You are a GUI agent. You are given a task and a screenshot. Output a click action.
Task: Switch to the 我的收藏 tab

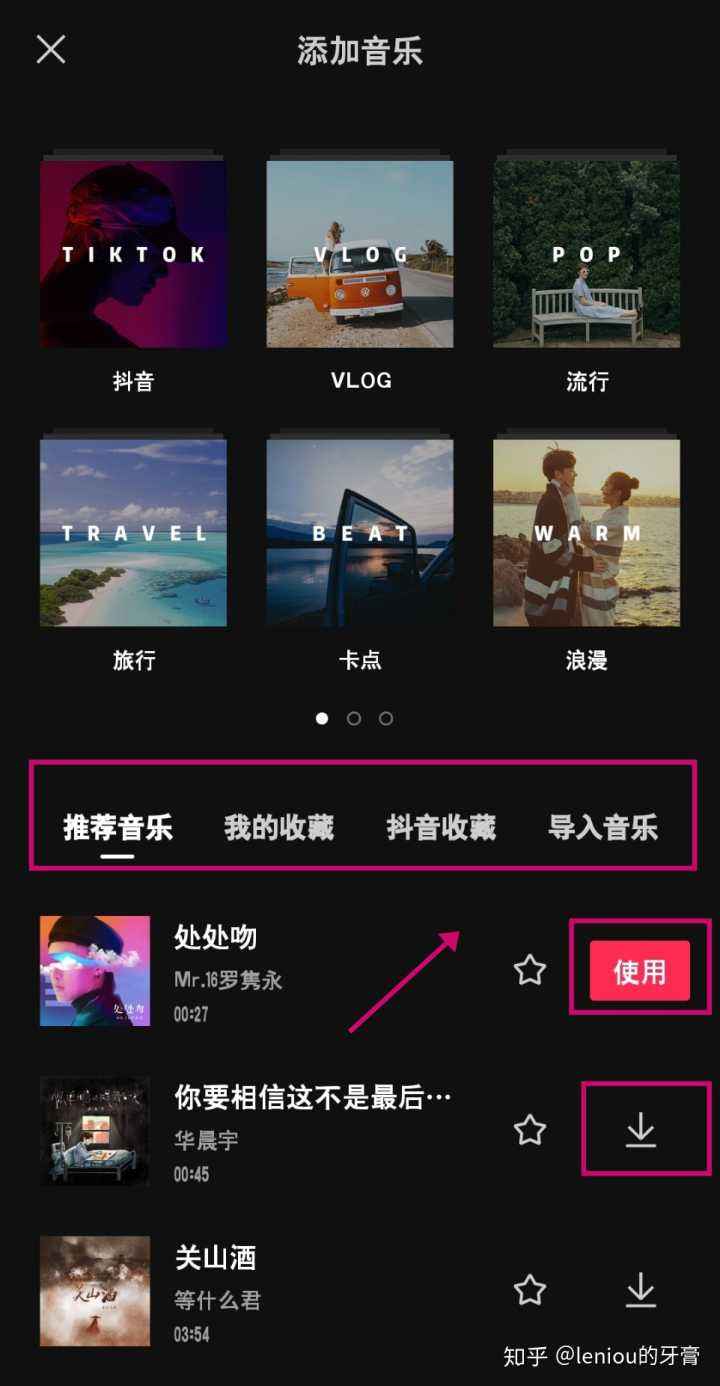pos(277,827)
